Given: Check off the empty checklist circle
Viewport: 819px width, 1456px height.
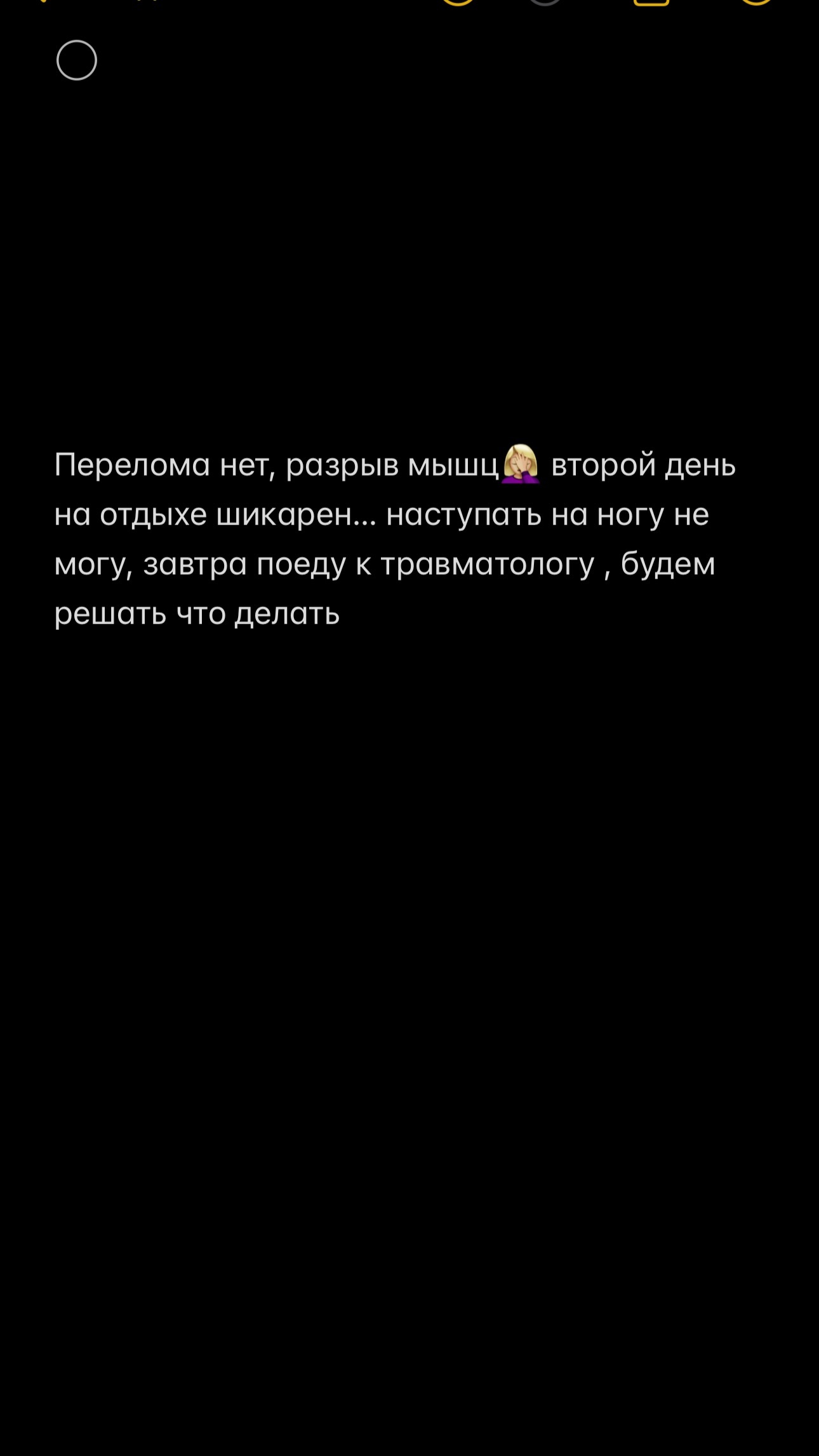Looking at the screenshot, I should (x=77, y=60).
